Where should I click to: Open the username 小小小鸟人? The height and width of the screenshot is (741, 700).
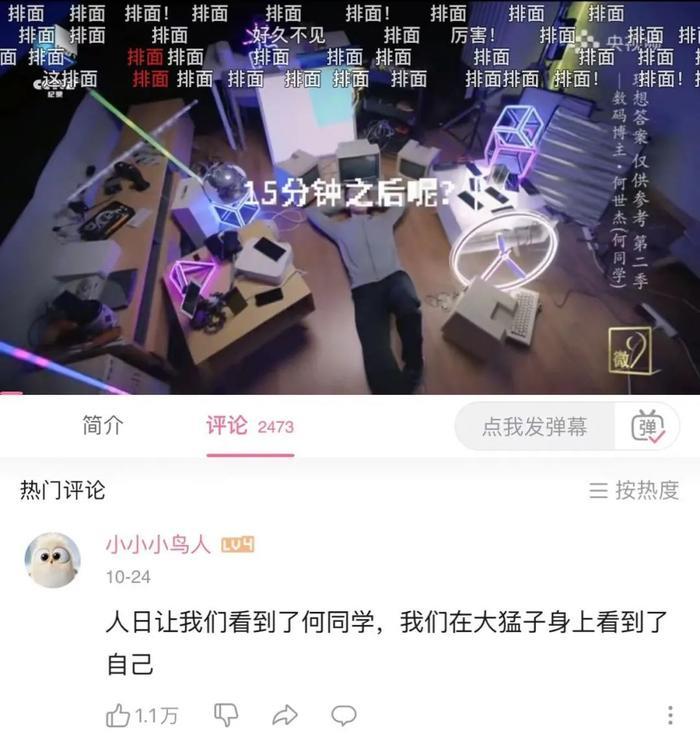[x=158, y=544]
